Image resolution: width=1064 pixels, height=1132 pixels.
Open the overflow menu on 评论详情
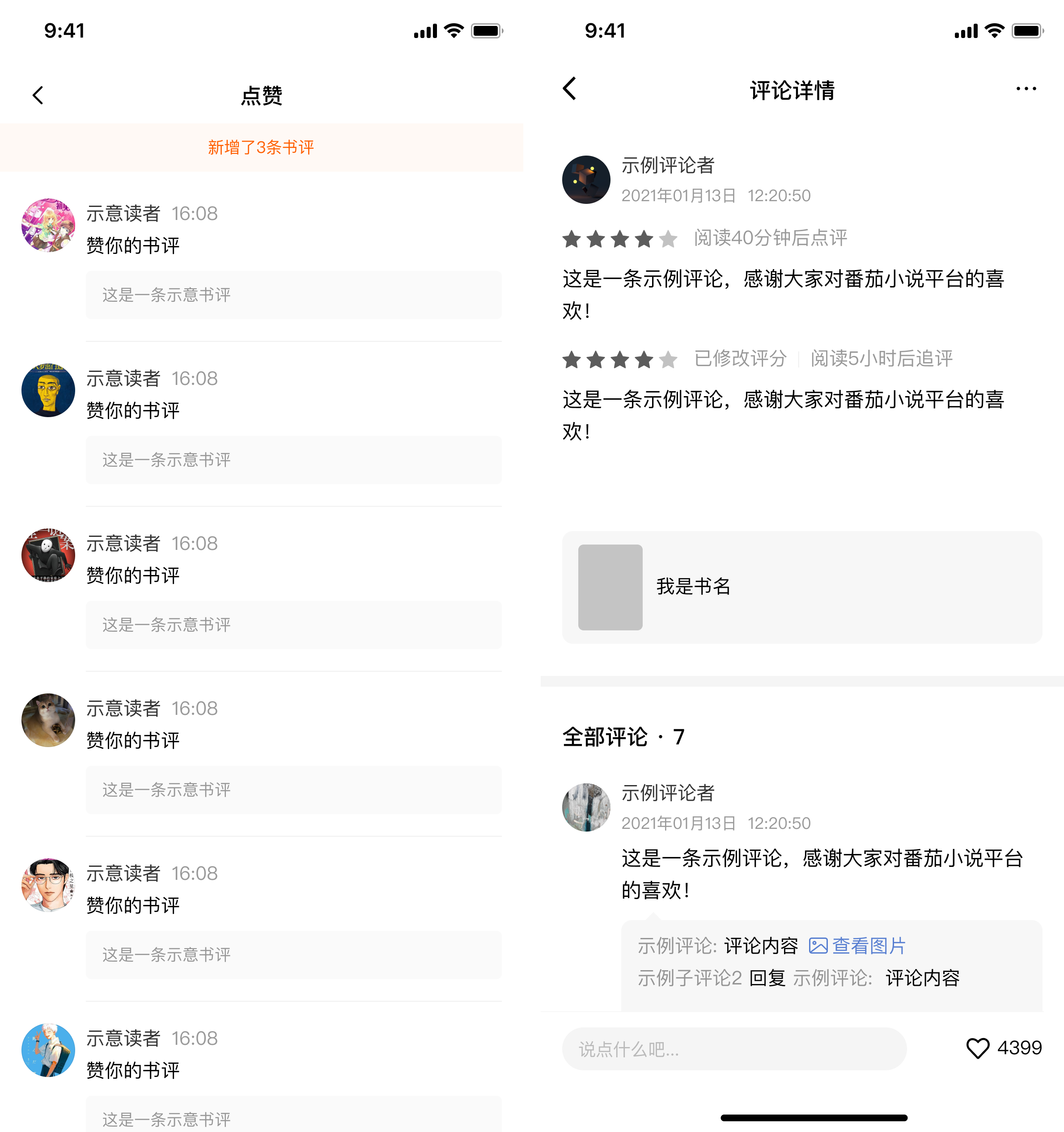(x=1025, y=89)
